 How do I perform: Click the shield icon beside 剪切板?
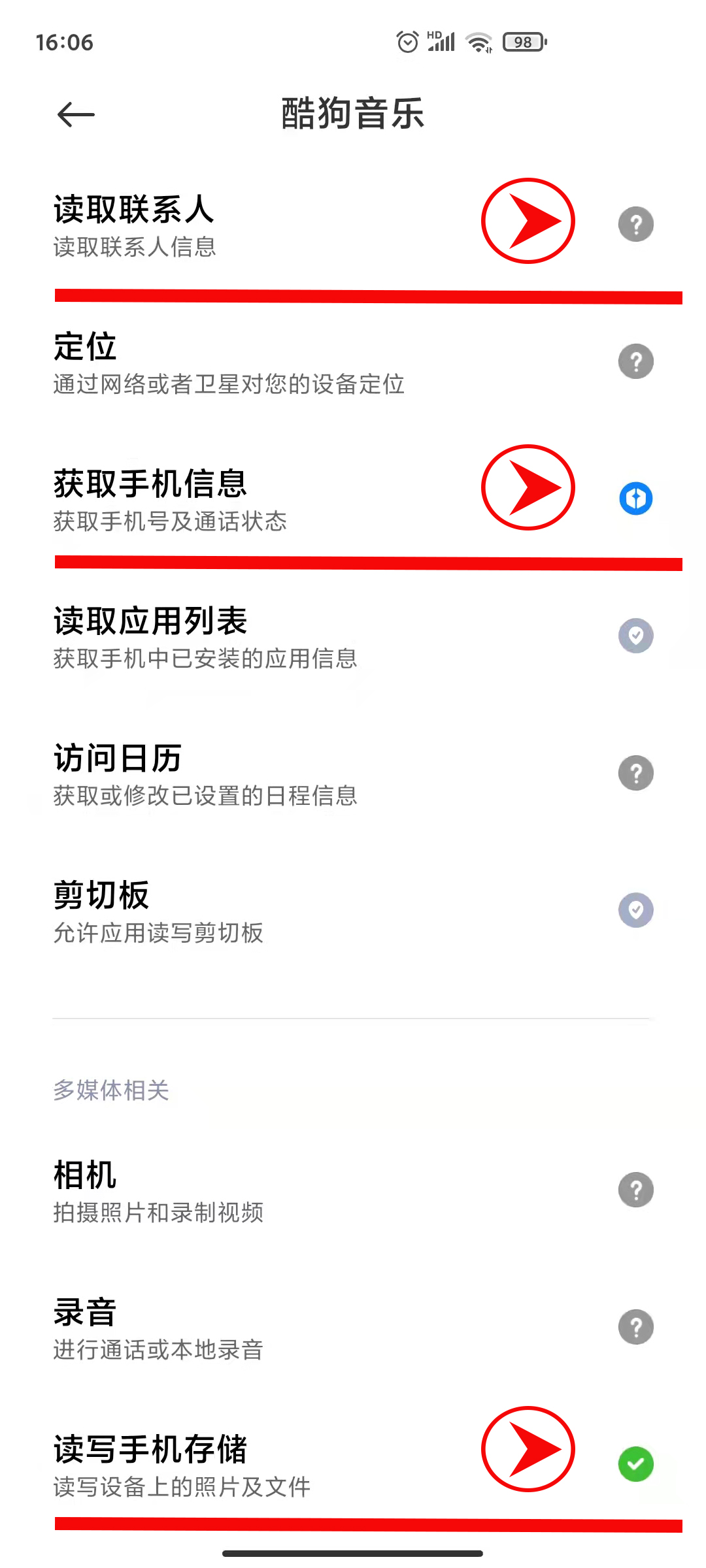[635, 909]
